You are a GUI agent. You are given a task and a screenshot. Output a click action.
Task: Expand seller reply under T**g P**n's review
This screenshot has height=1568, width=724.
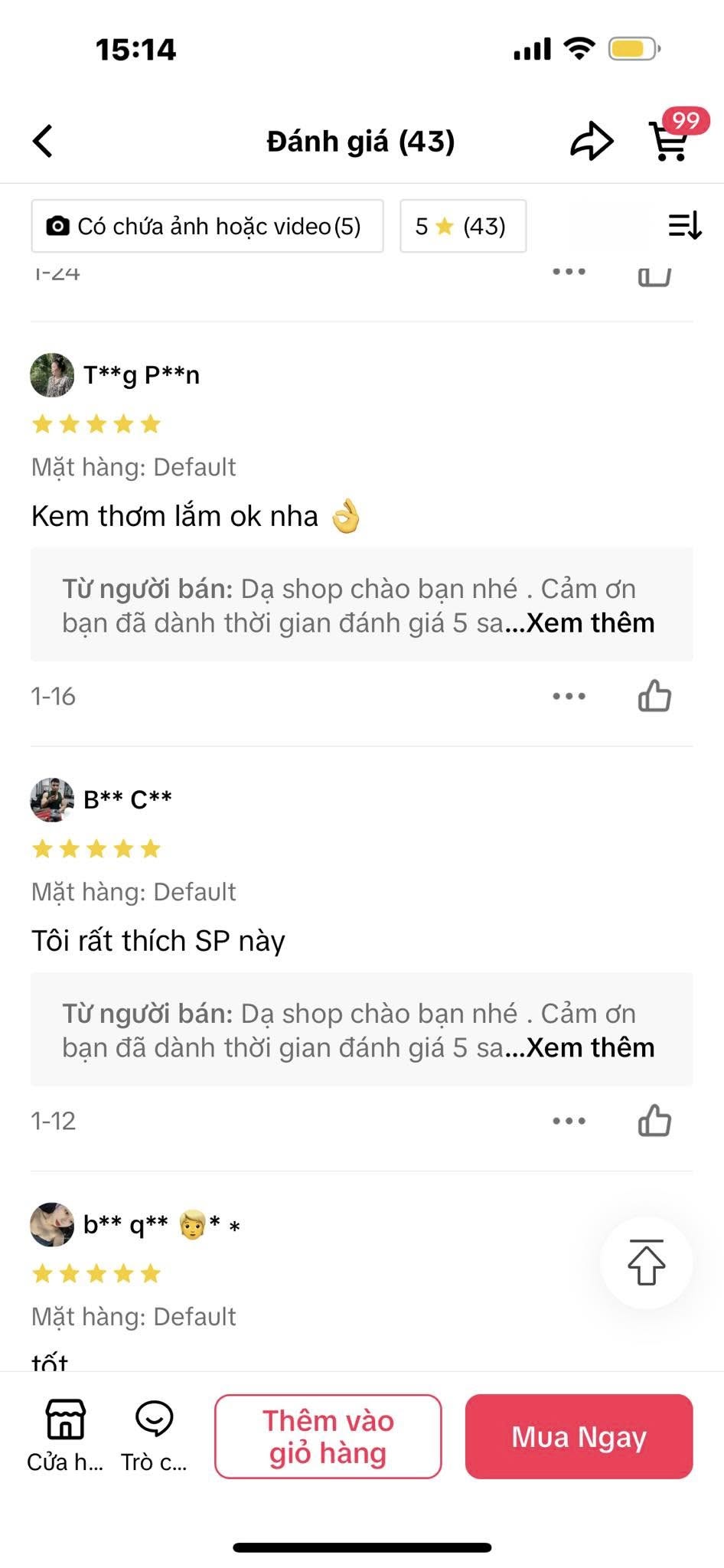pyautogui.click(x=589, y=623)
